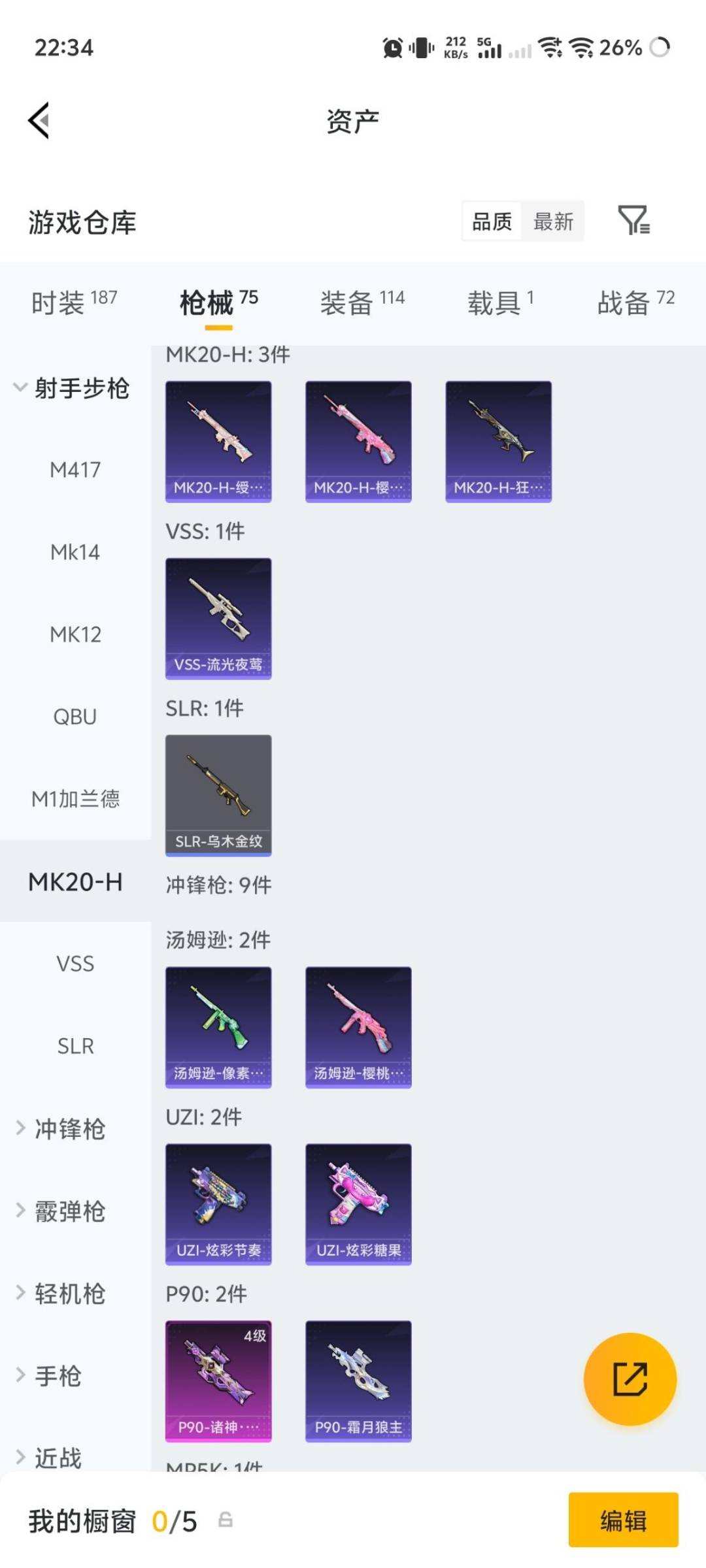Sort the warehouse by 品质

pyautogui.click(x=492, y=221)
